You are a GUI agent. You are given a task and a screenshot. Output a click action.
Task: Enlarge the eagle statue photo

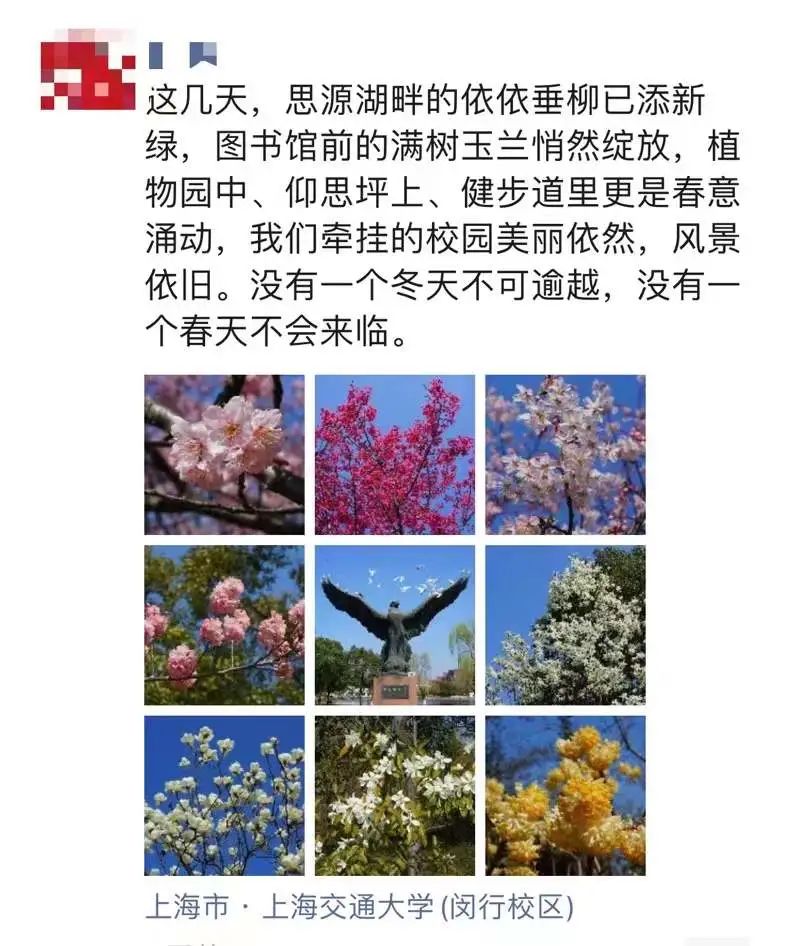(x=395, y=624)
